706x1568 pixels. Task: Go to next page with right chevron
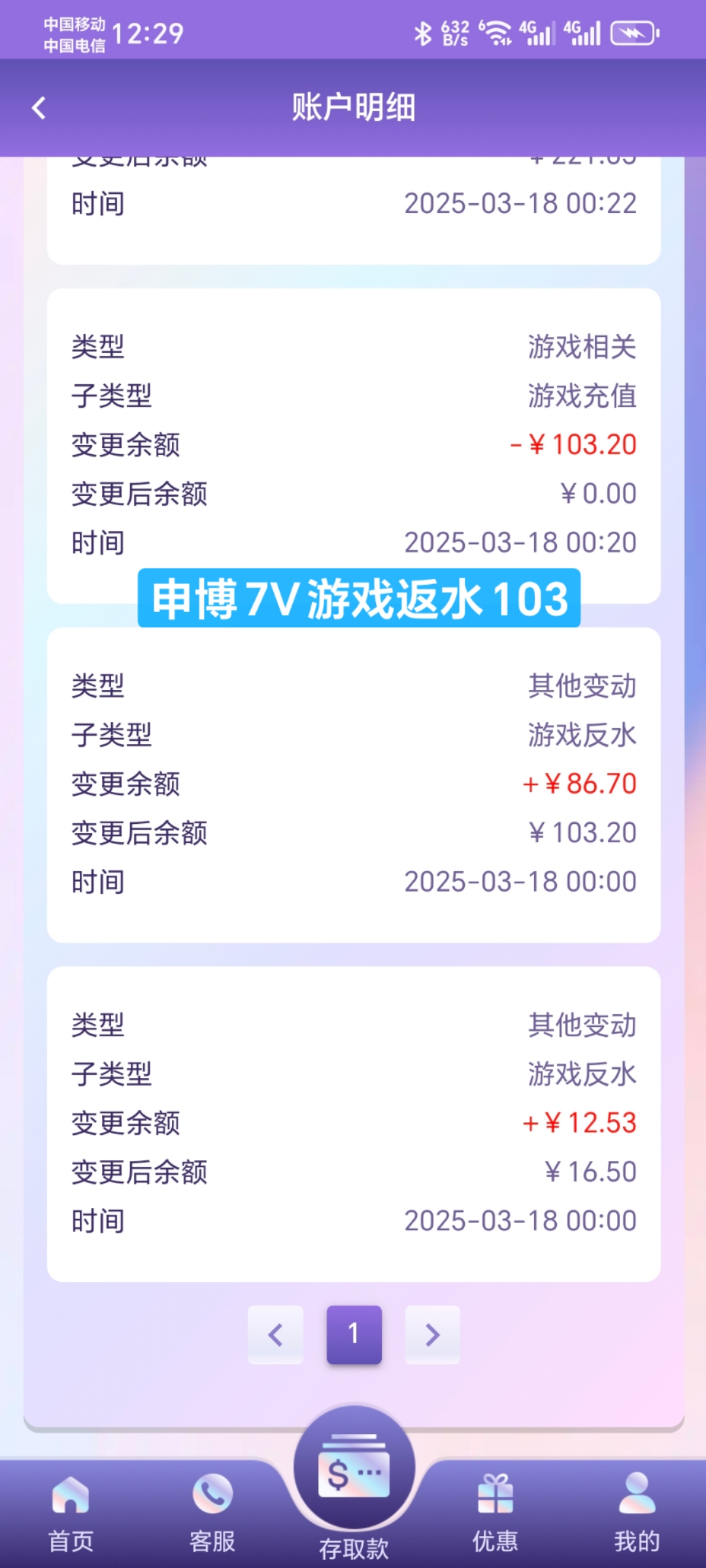[x=432, y=1333]
